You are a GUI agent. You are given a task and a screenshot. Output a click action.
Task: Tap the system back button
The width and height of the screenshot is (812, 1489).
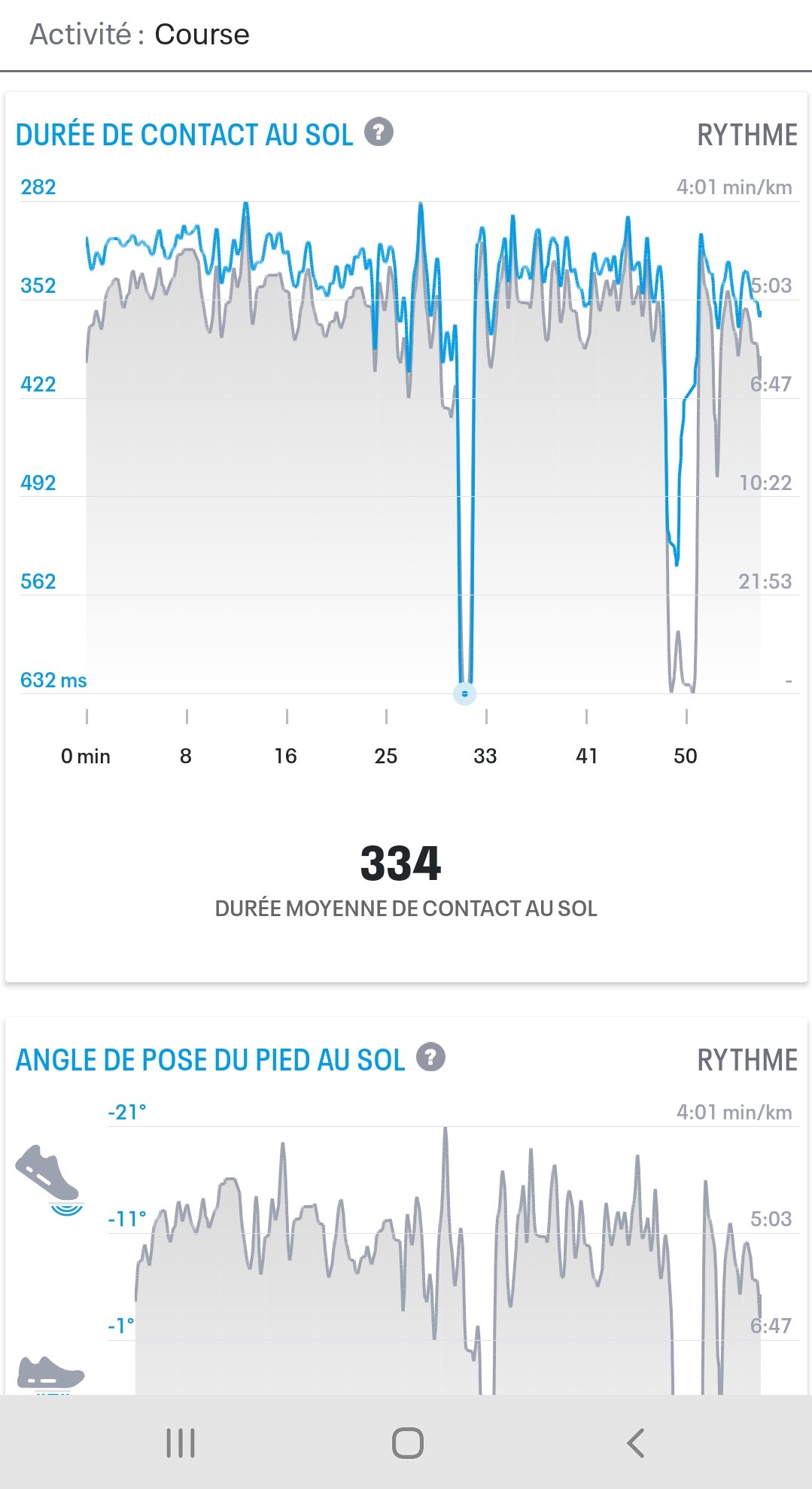(635, 1442)
